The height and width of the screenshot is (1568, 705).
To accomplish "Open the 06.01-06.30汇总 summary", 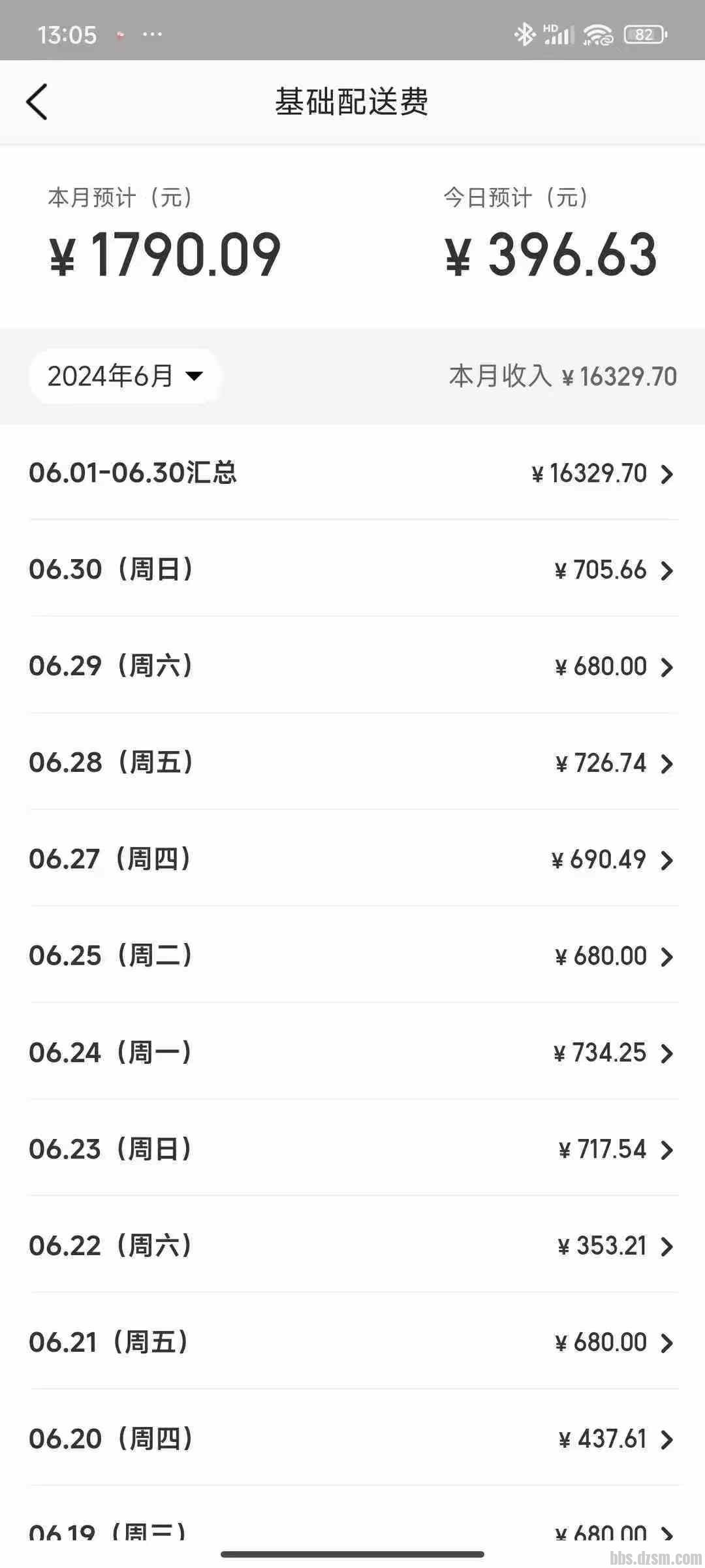I will (x=352, y=473).
